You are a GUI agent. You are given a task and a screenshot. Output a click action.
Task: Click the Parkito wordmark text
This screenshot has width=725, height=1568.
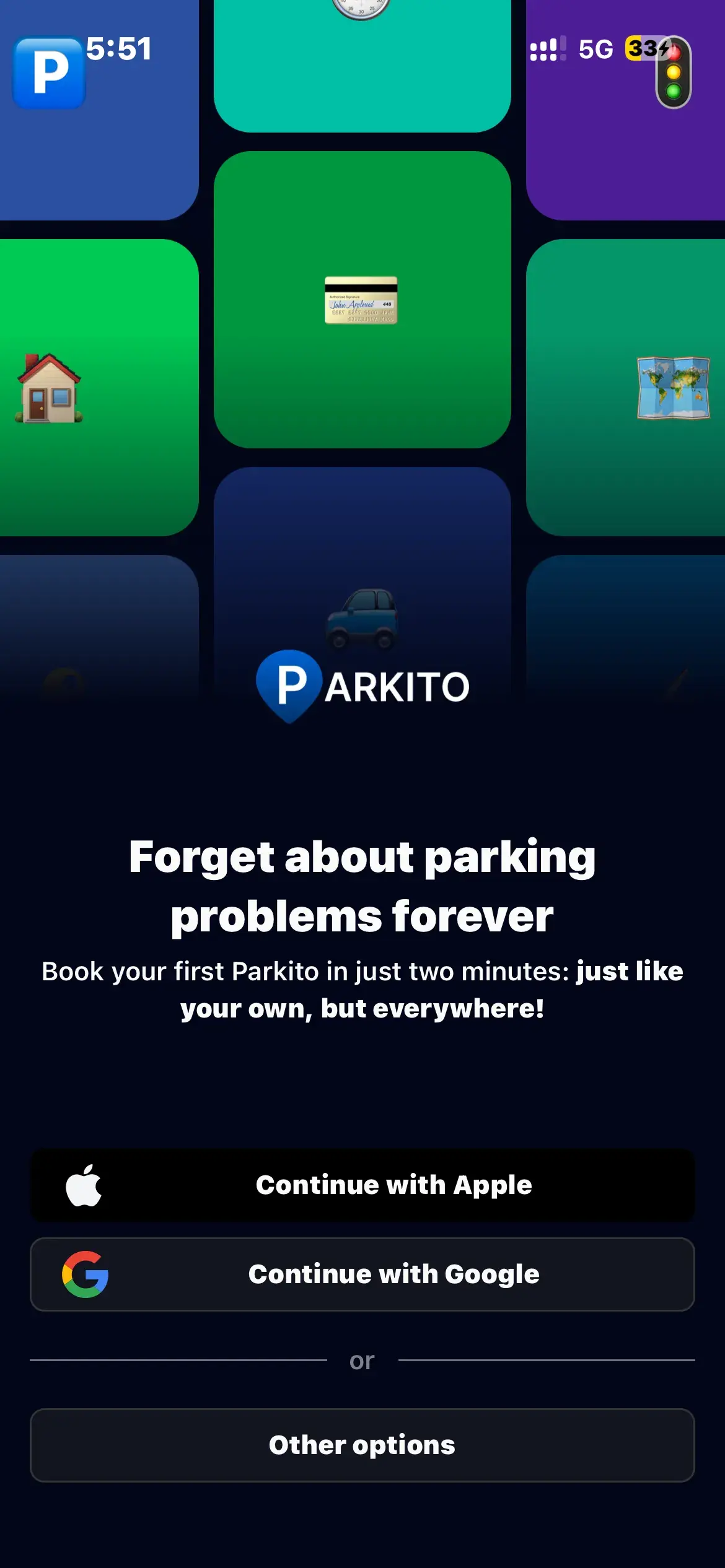point(397,686)
